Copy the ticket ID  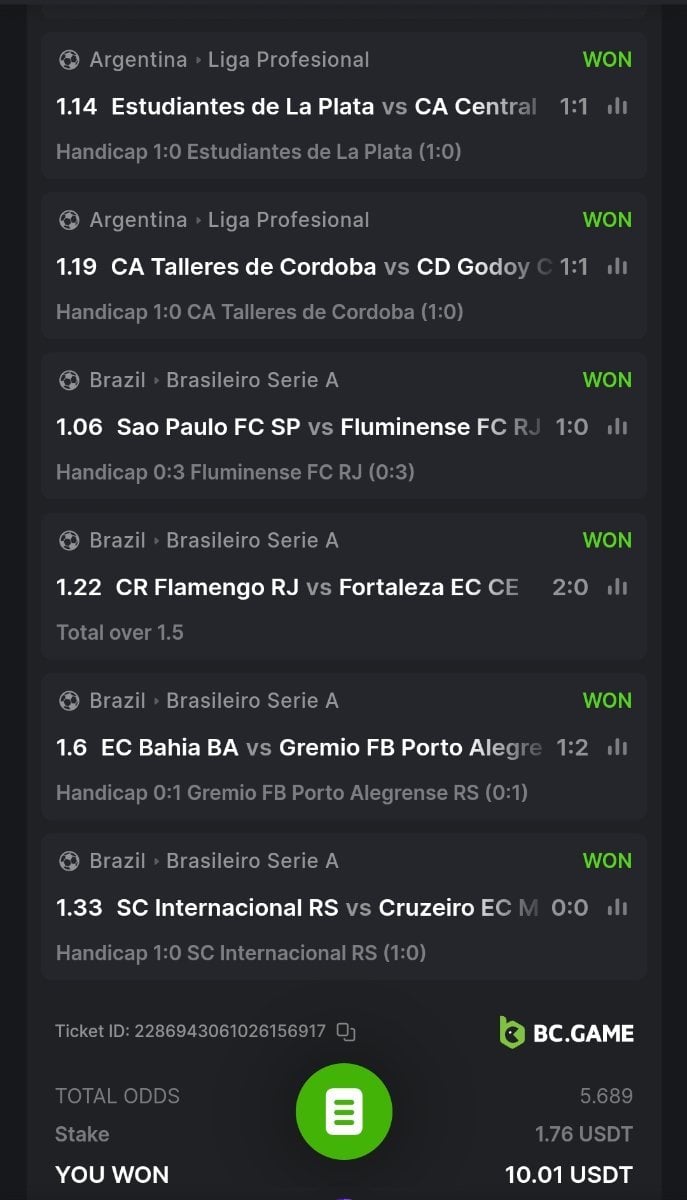[x=346, y=1031]
